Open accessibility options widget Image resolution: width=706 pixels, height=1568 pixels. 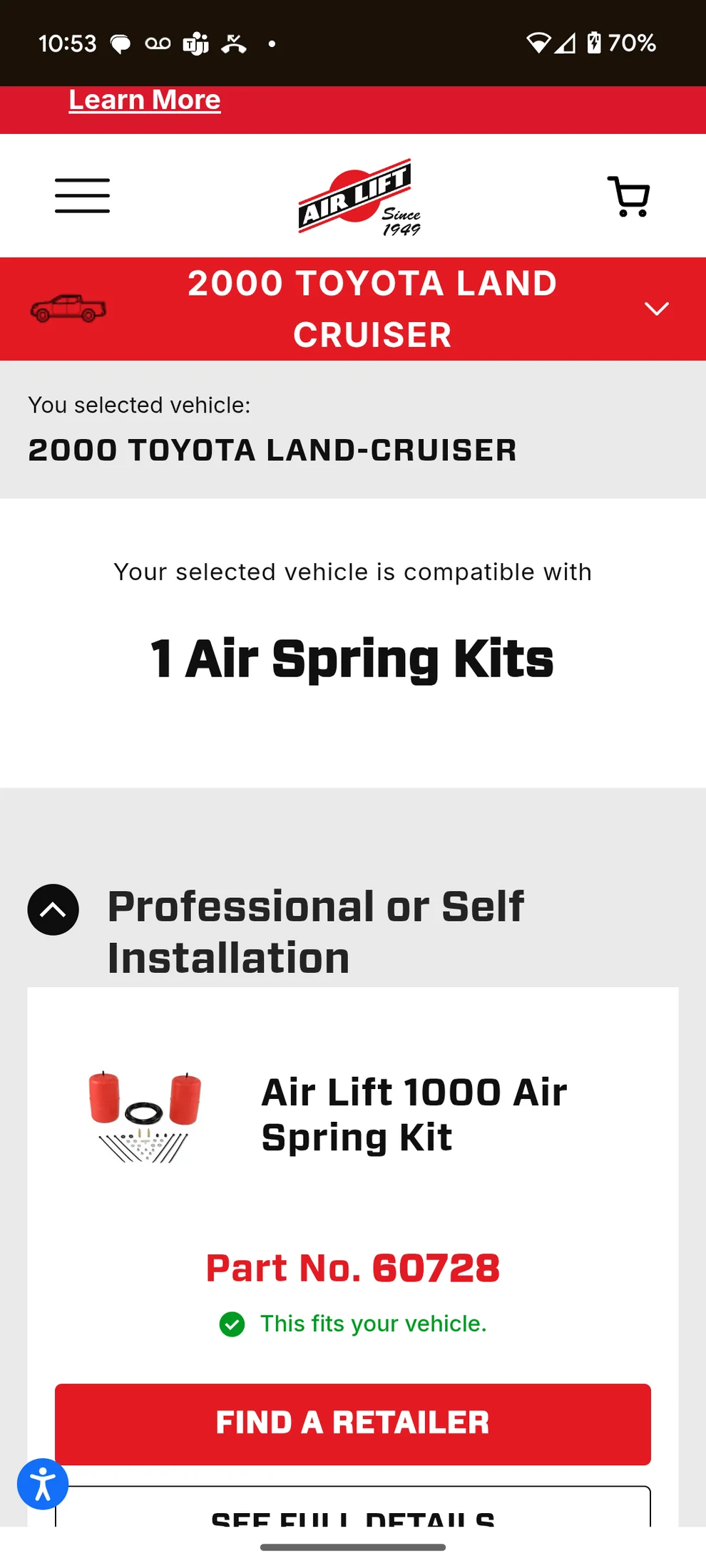coord(43,1484)
